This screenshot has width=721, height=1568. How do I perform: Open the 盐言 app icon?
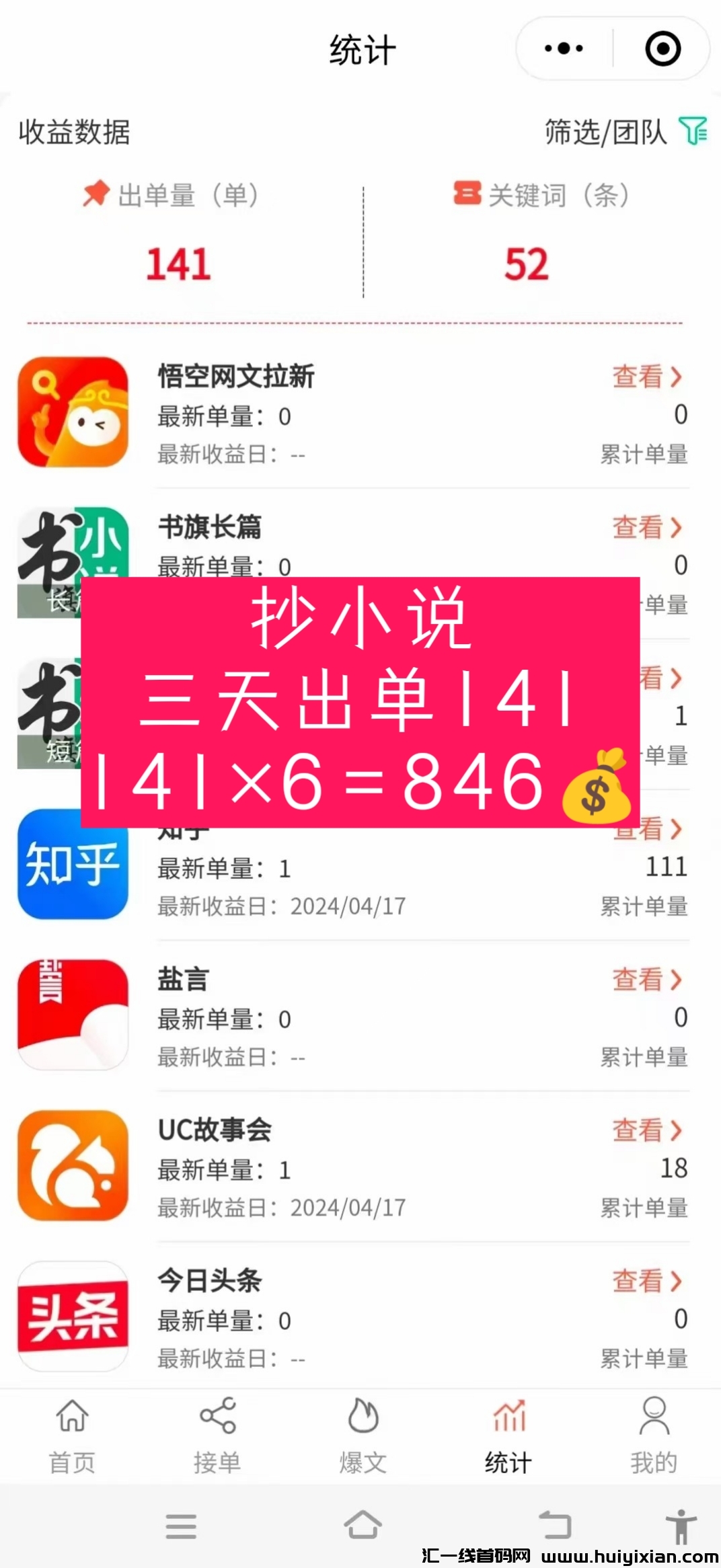[74, 1014]
